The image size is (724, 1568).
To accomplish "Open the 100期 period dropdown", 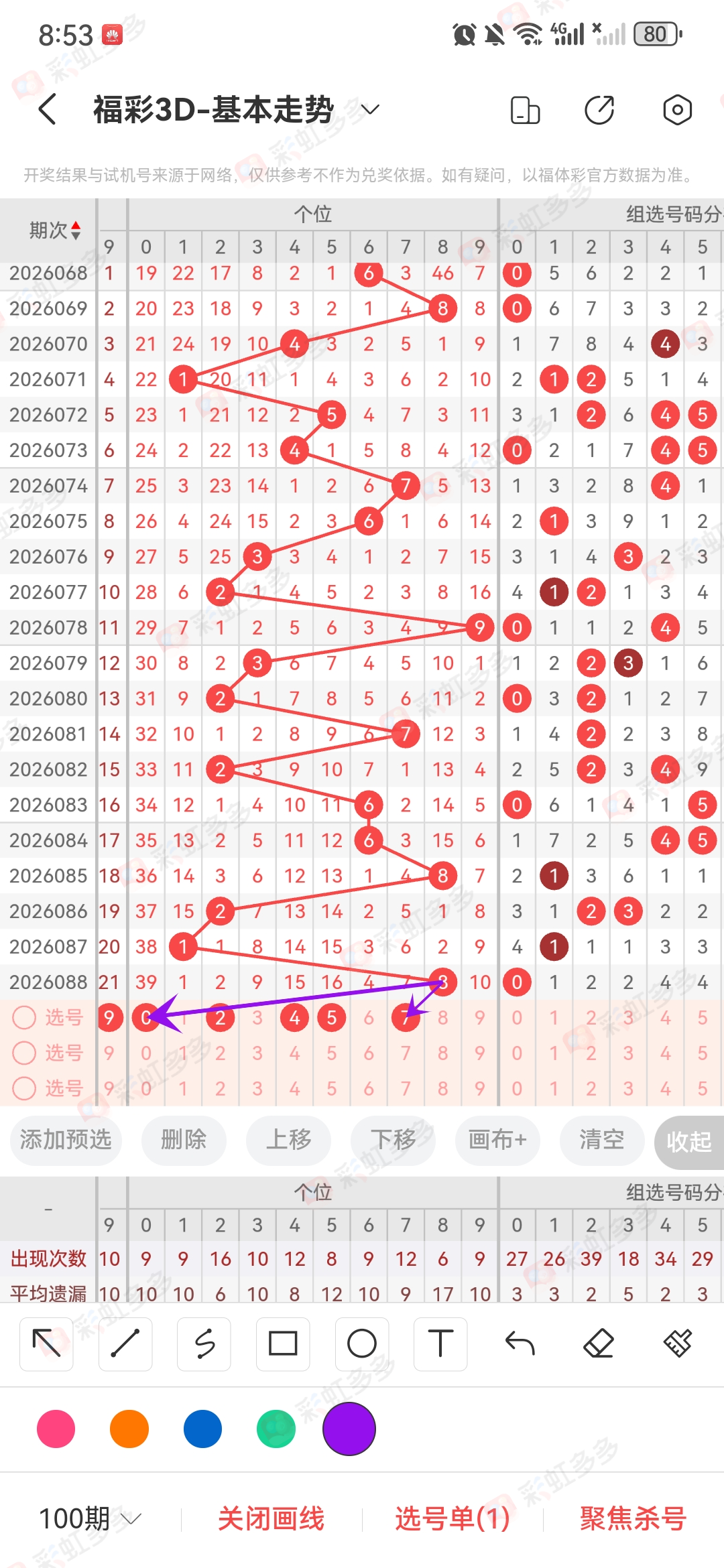I will pyautogui.click(x=90, y=1518).
